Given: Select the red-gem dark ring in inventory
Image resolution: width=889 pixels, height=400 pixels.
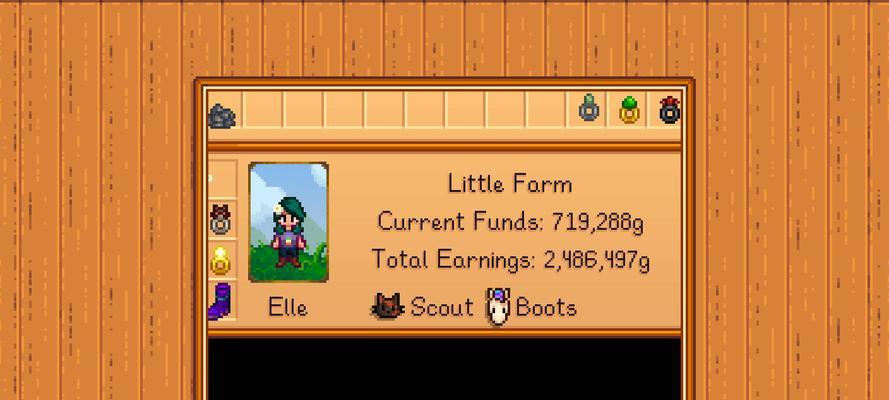Looking at the screenshot, I should [x=669, y=109].
